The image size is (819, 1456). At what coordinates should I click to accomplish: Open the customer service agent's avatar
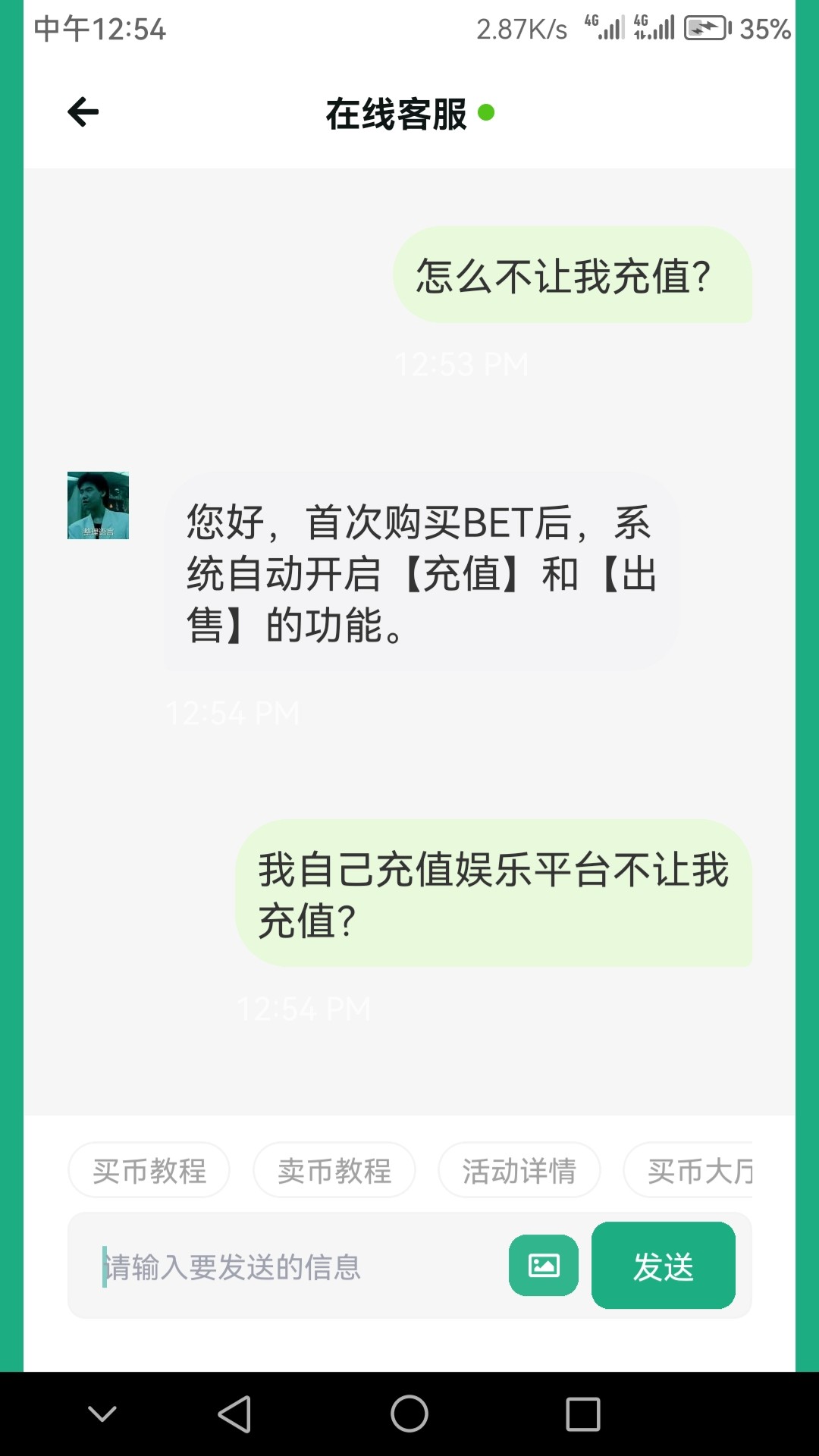tap(99, 506)
